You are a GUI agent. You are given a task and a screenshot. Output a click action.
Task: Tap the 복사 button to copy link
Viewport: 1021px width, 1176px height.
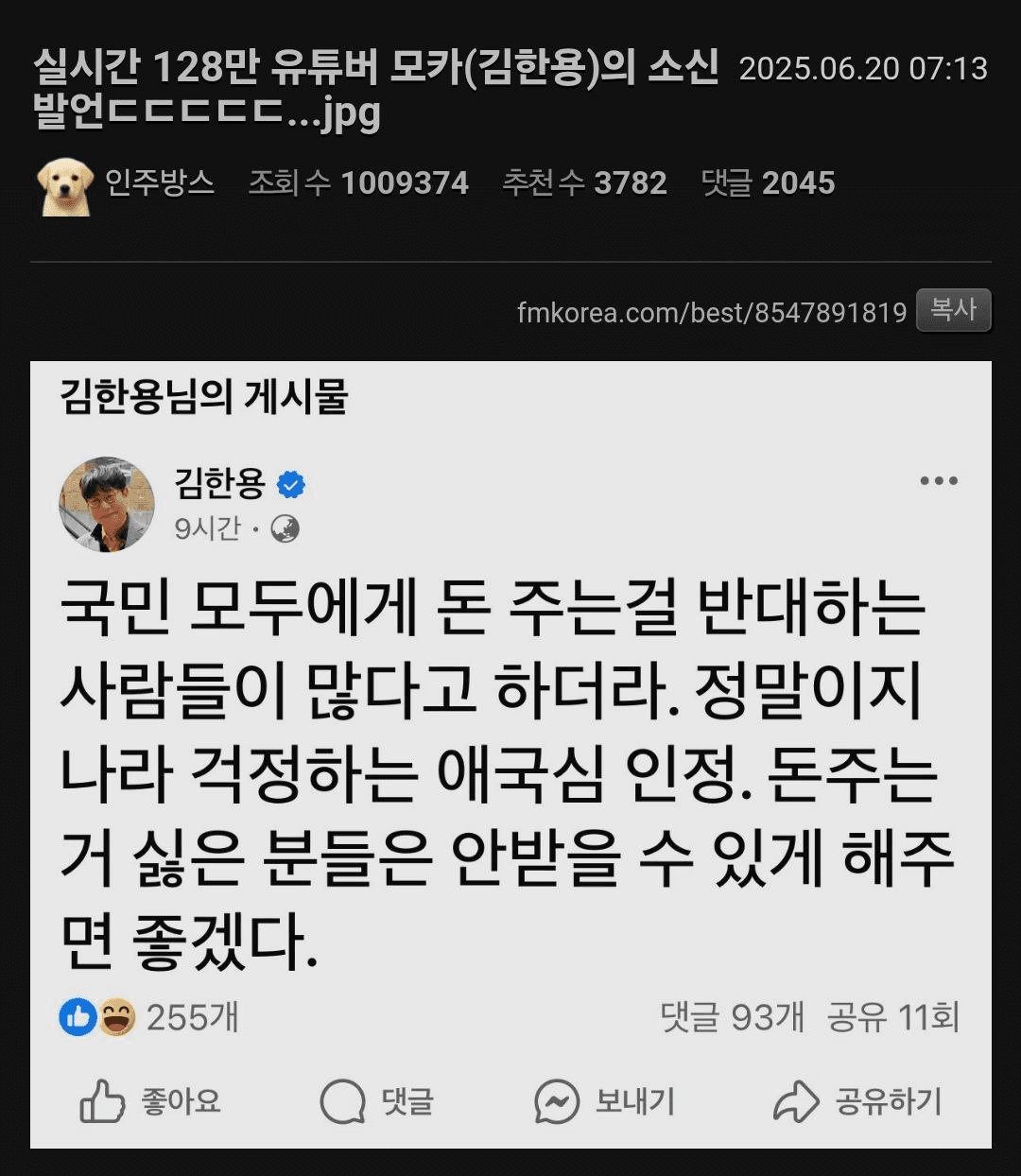(x=953, y=310)
